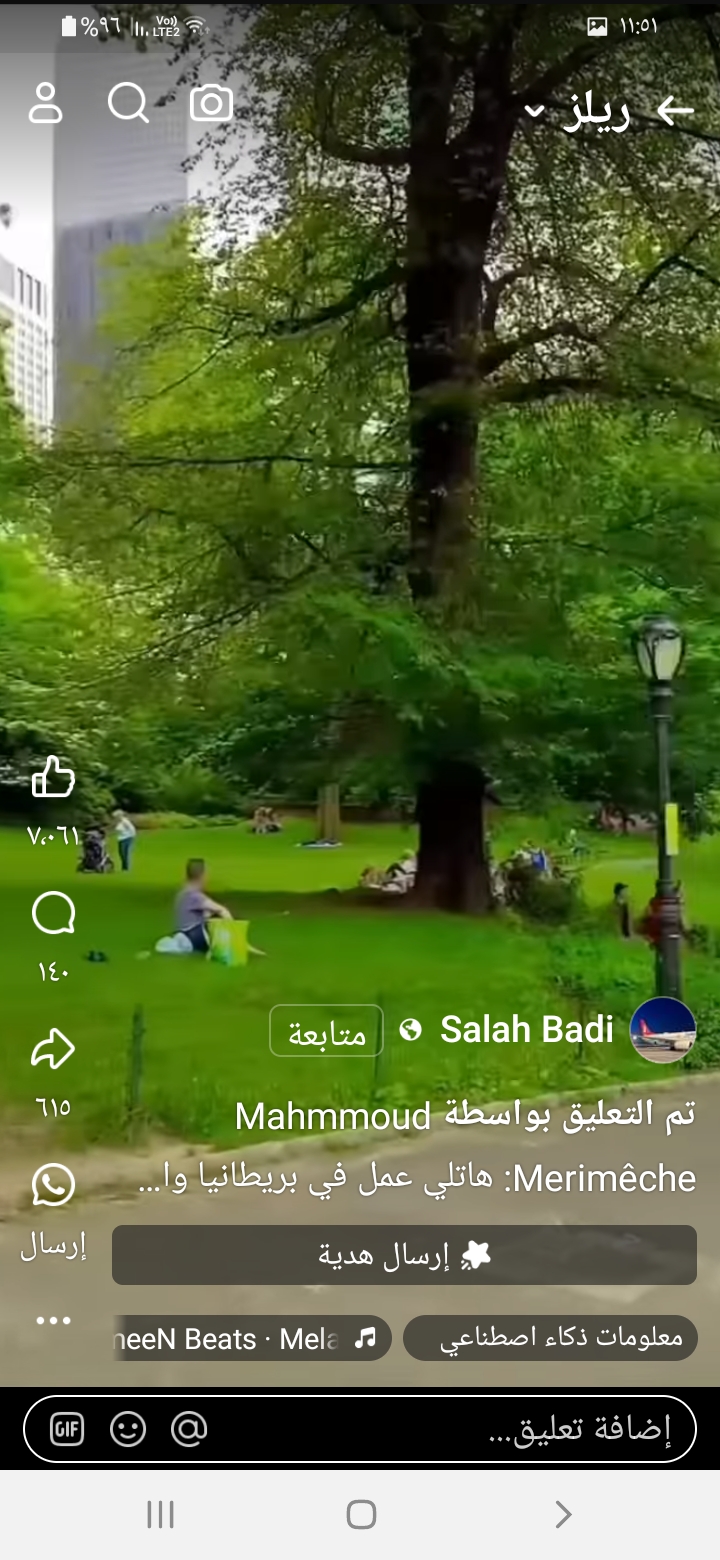
Task: Follow Salah Badi with the متابعة button
Action: click(x=326, y=1031)
